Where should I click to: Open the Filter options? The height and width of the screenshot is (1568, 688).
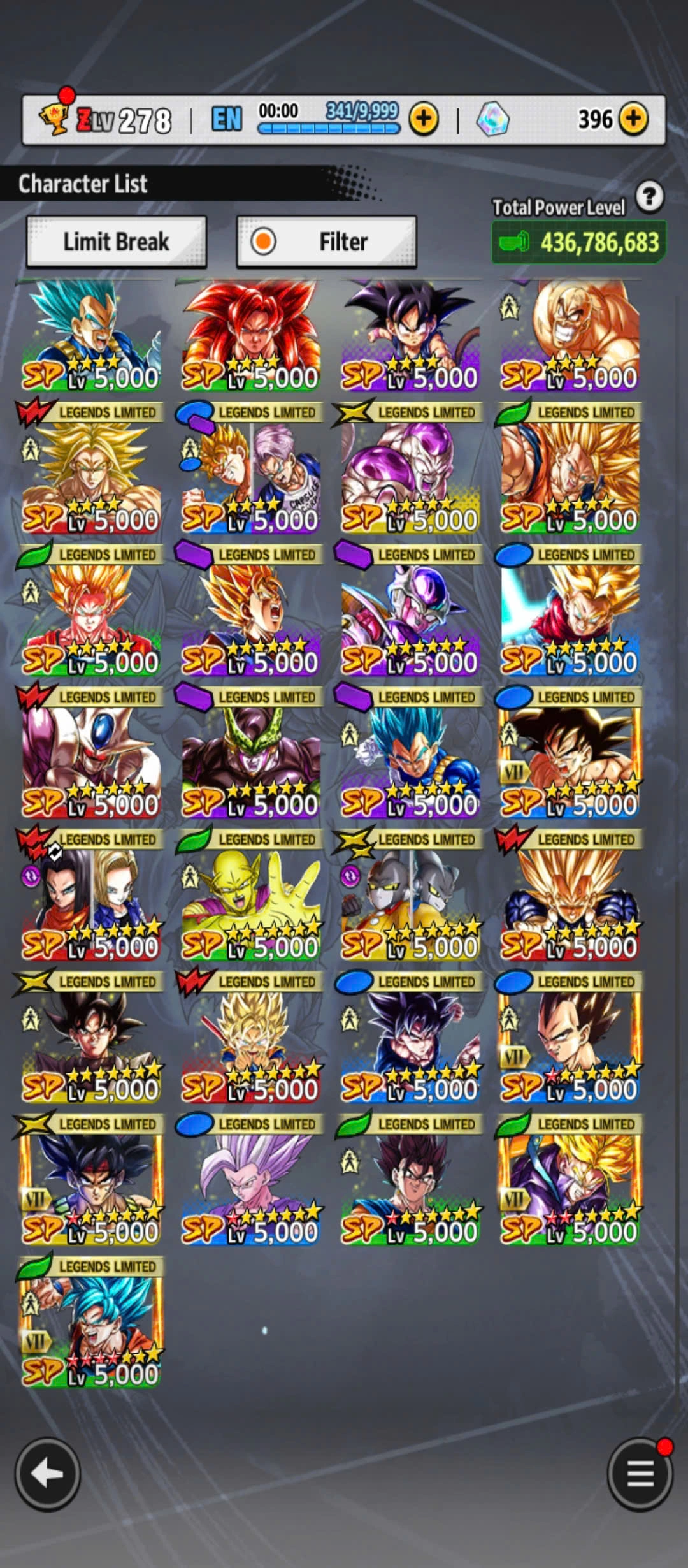click(326, 242)
